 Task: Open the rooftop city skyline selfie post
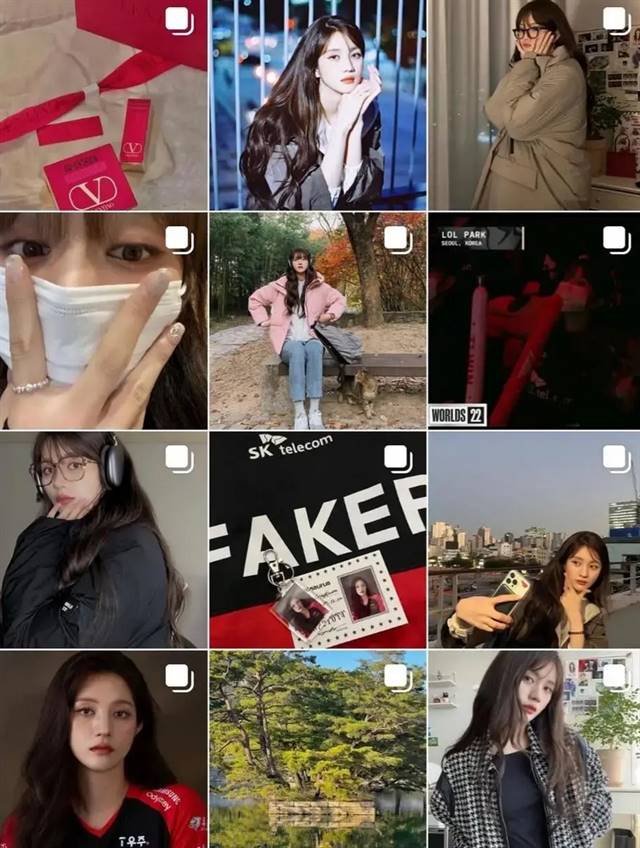534,540
